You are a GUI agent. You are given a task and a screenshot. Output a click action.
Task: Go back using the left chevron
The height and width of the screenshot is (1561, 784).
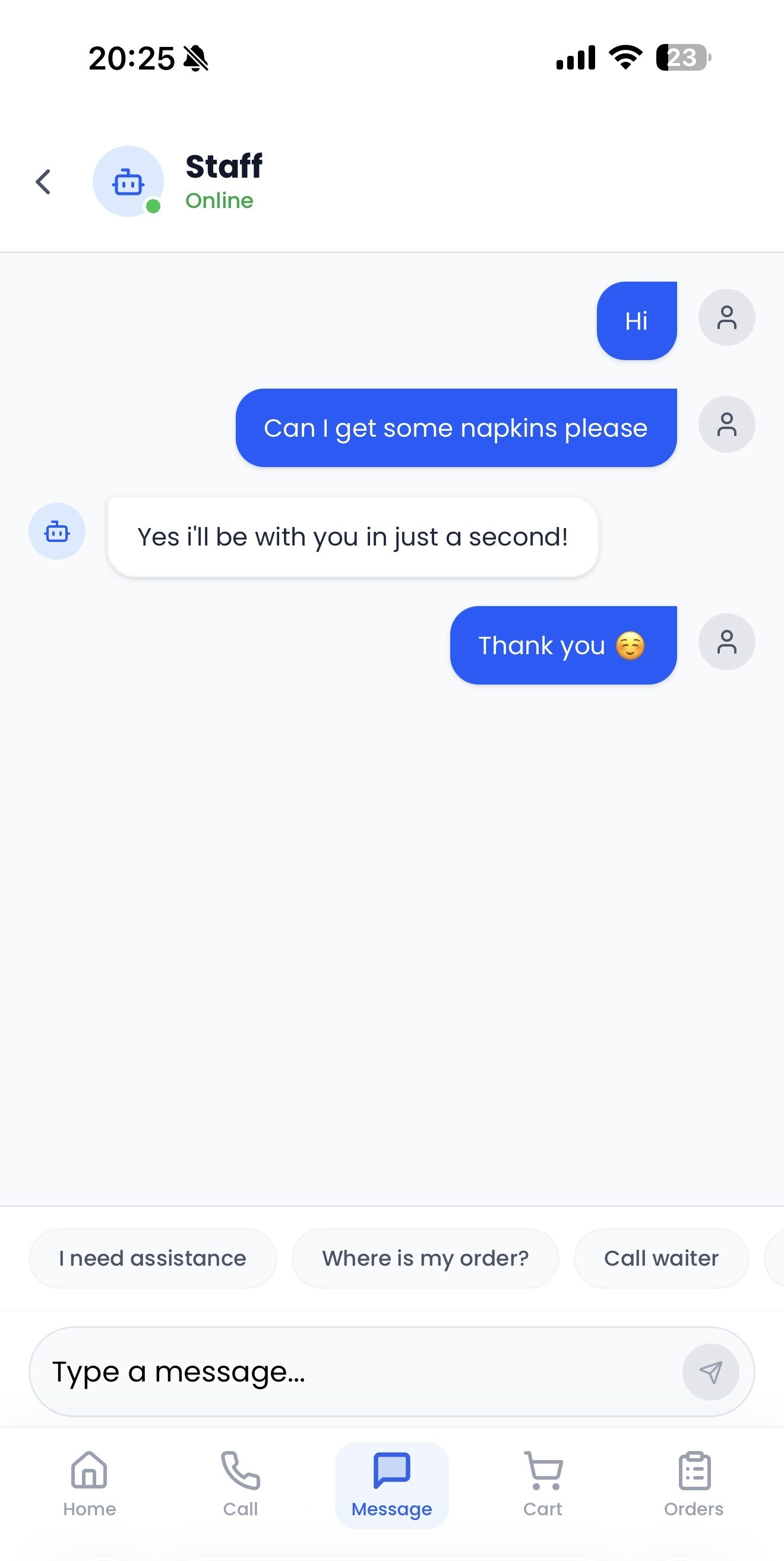pyautogui.click(x=43, y=181)
